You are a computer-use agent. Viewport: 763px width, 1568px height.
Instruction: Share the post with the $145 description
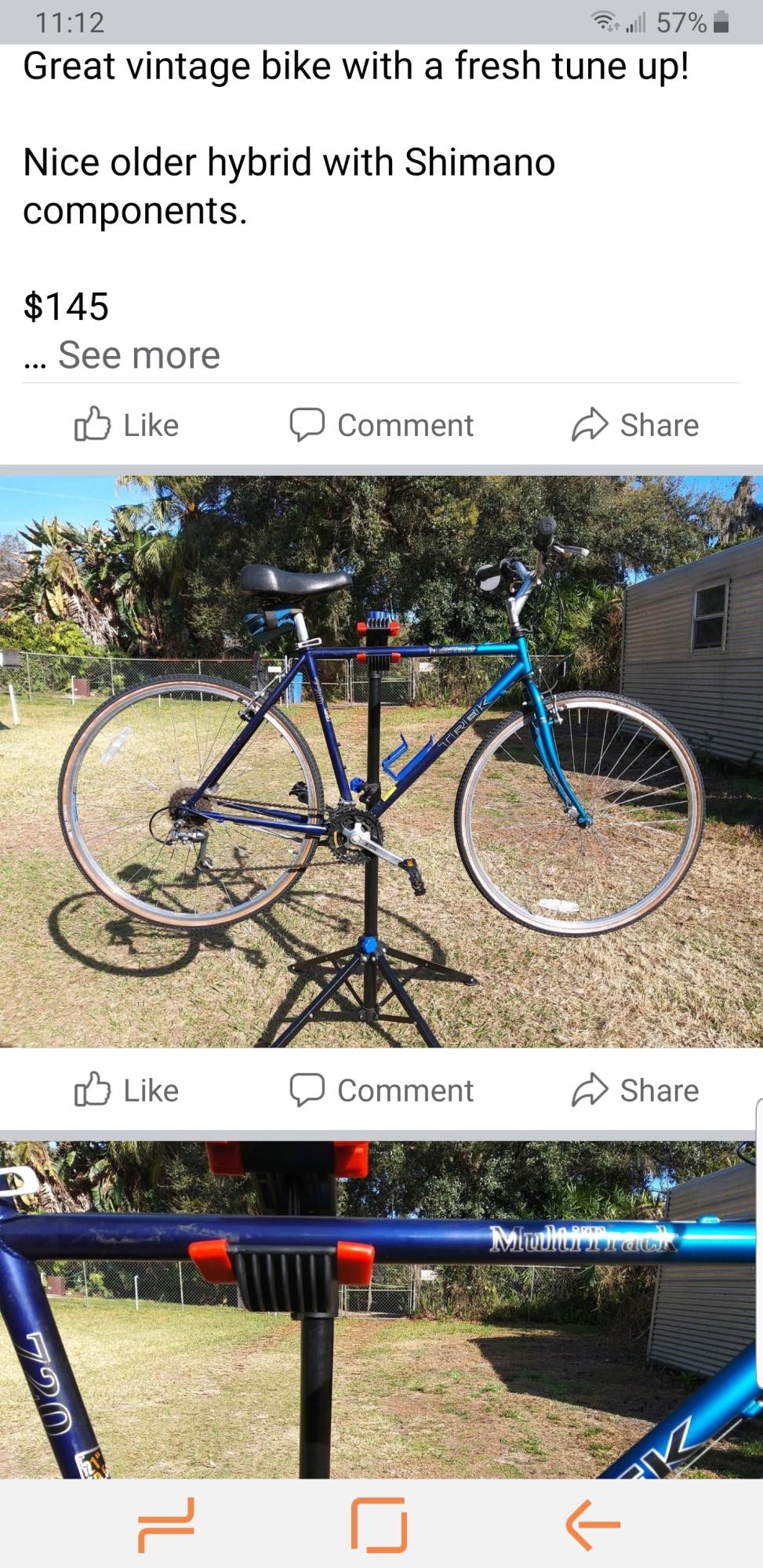pyautogui.click(x=635, y=425)
